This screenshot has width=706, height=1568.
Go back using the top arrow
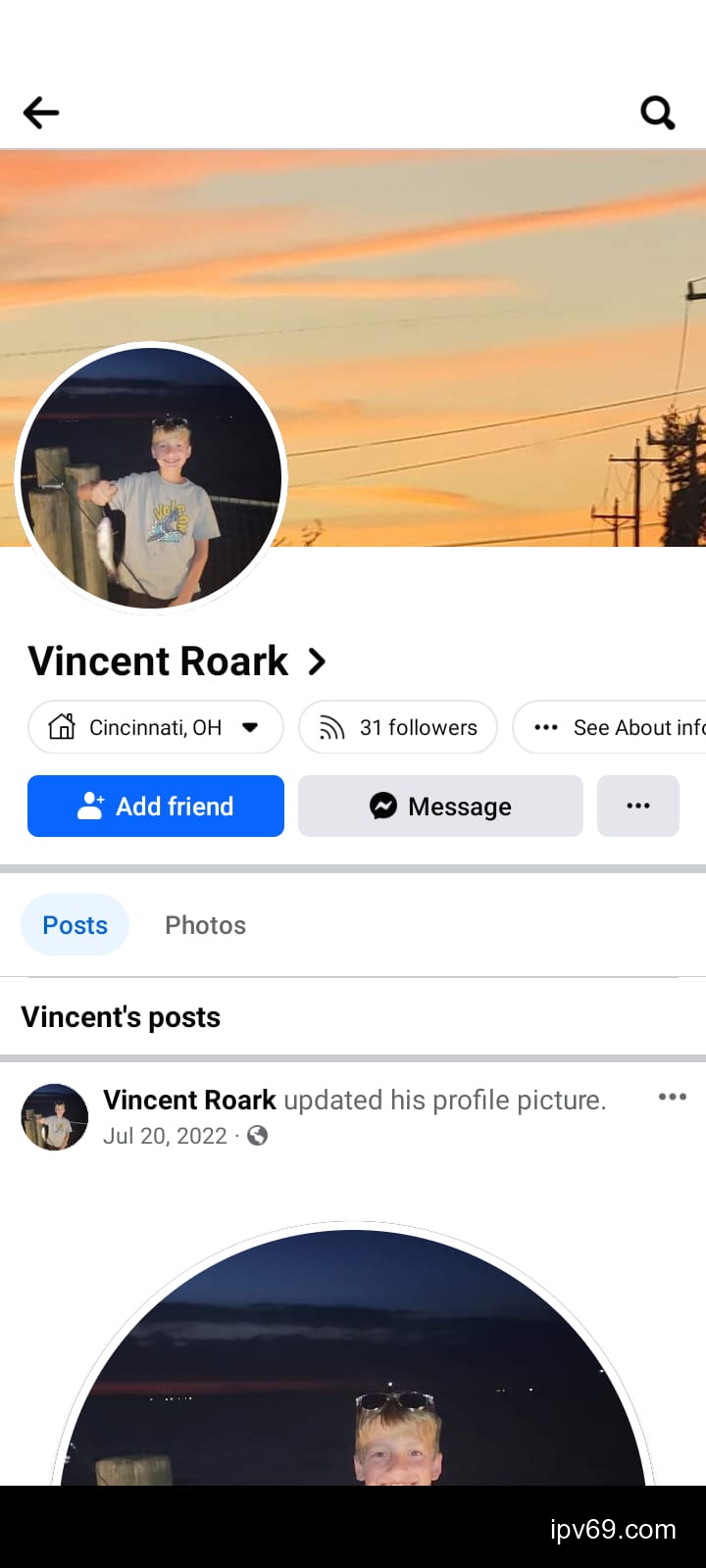click(41, 113)
